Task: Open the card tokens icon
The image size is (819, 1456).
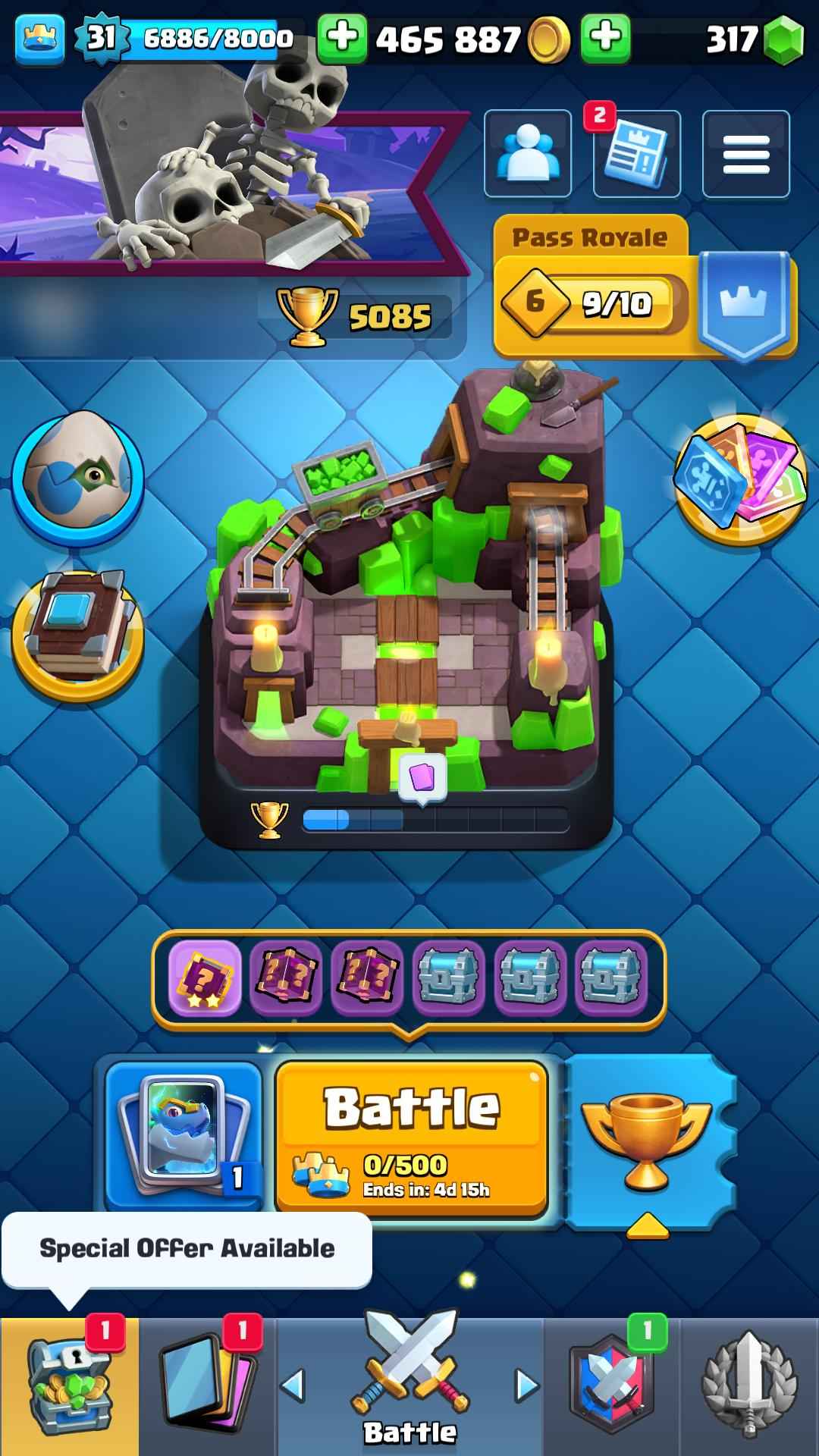Action: click(x=739, y=479)
